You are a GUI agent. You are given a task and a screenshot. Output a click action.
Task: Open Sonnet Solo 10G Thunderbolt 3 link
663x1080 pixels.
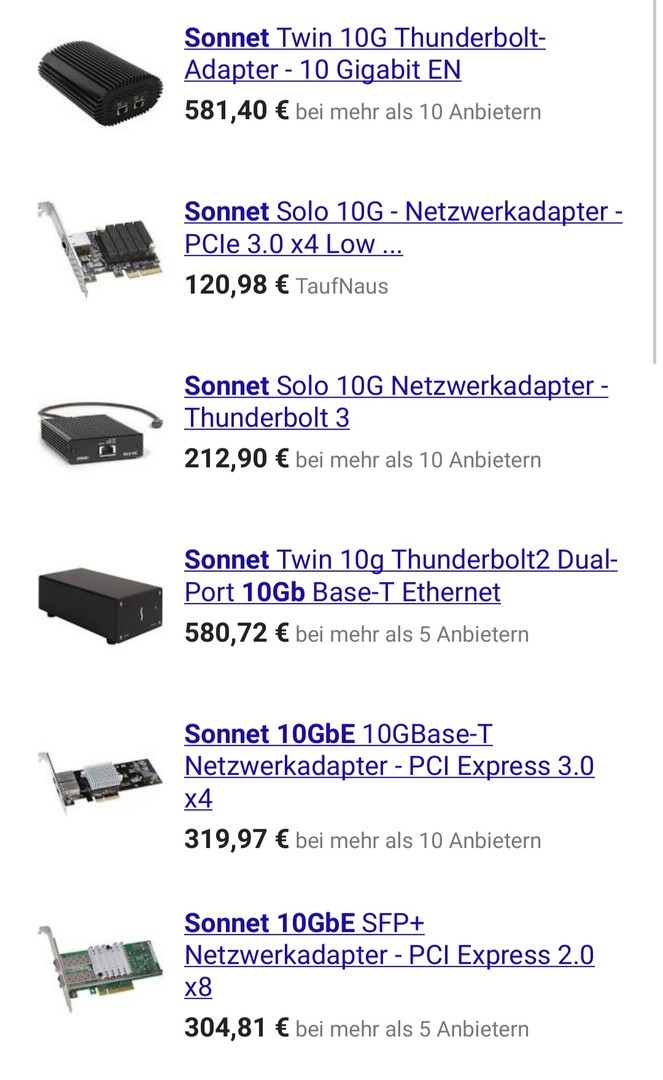[x=396, y=402]
